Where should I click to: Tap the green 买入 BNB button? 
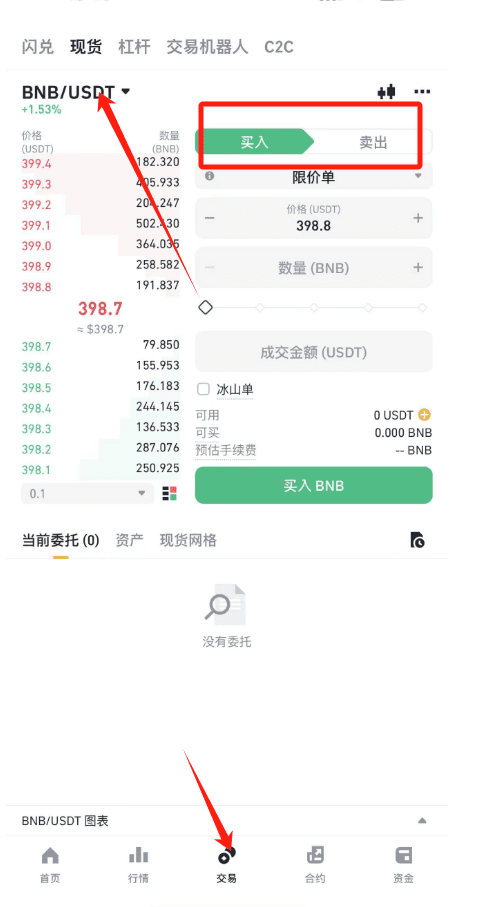click(x=313, y=485)
